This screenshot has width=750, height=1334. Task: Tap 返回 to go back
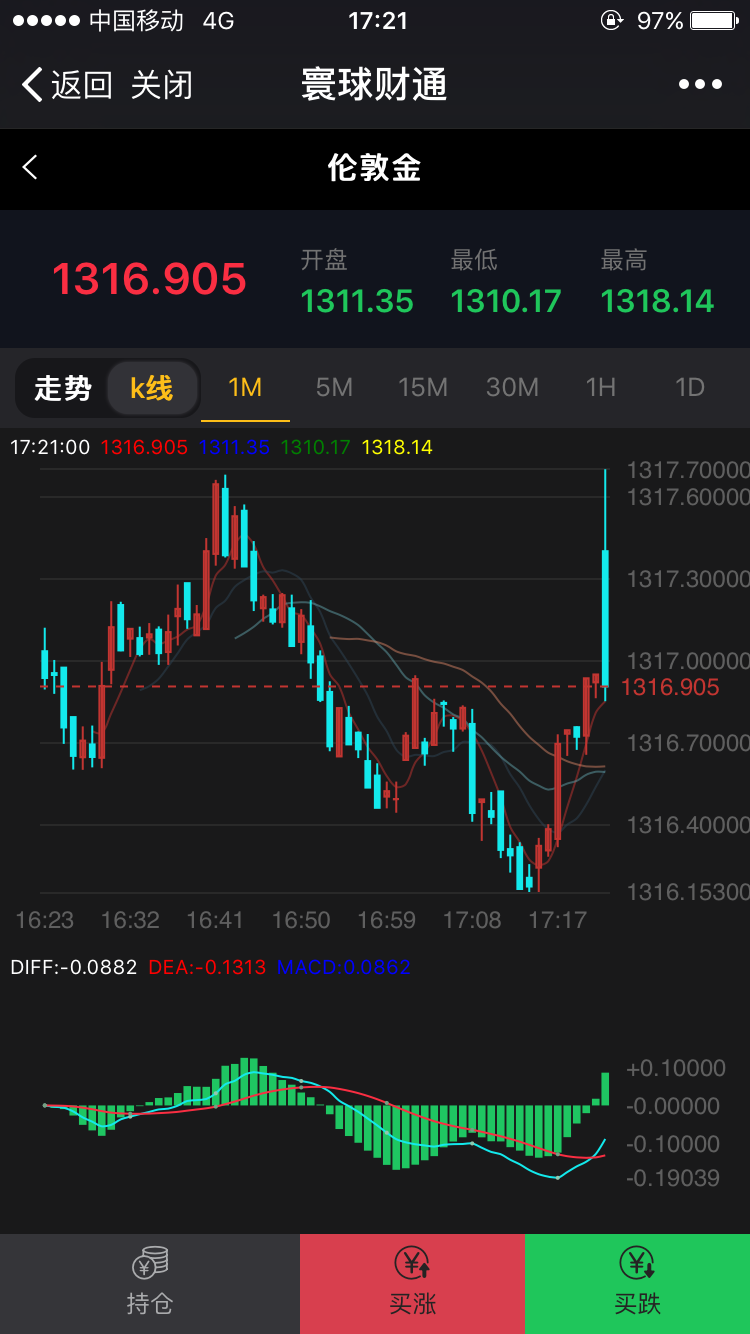point(66,85)
